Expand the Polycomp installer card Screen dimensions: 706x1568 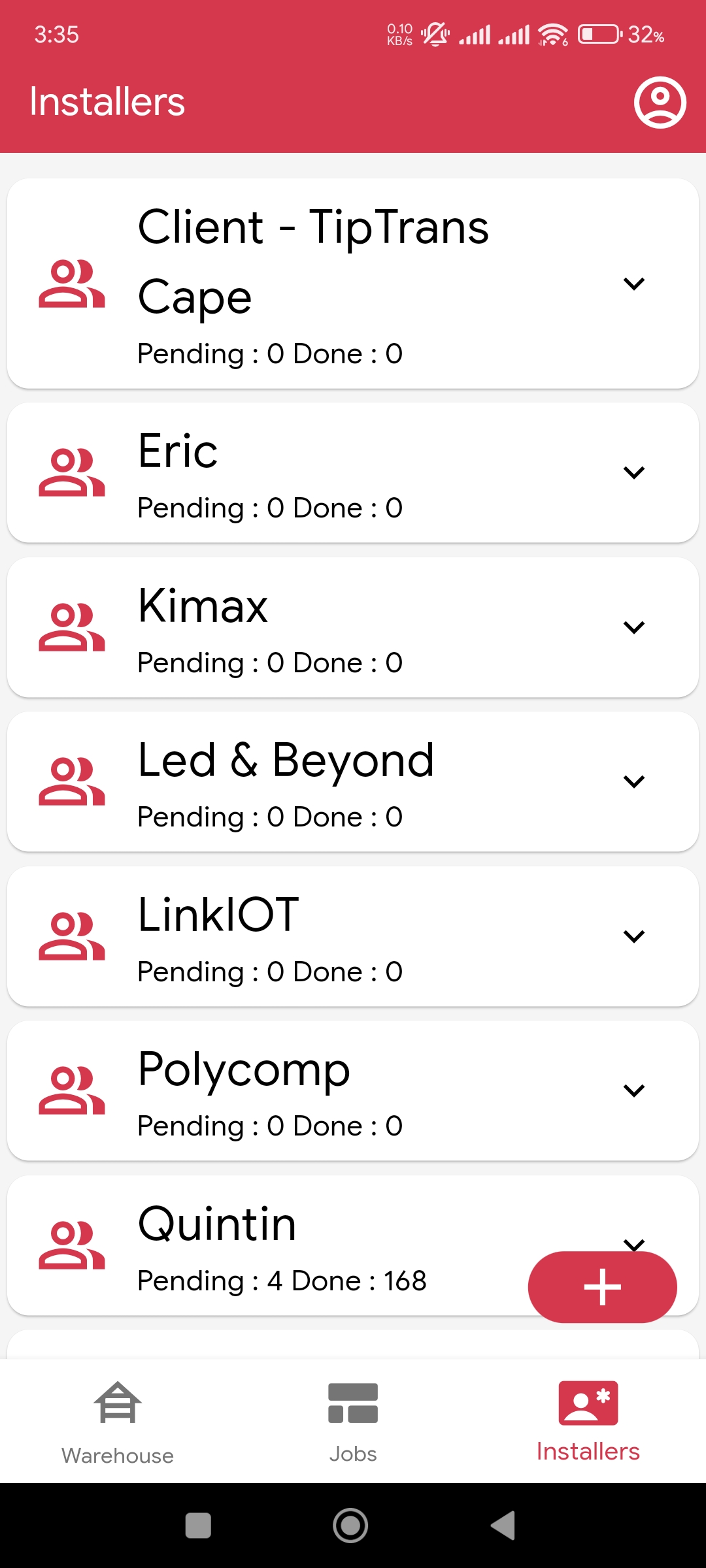pos(633,1090)
